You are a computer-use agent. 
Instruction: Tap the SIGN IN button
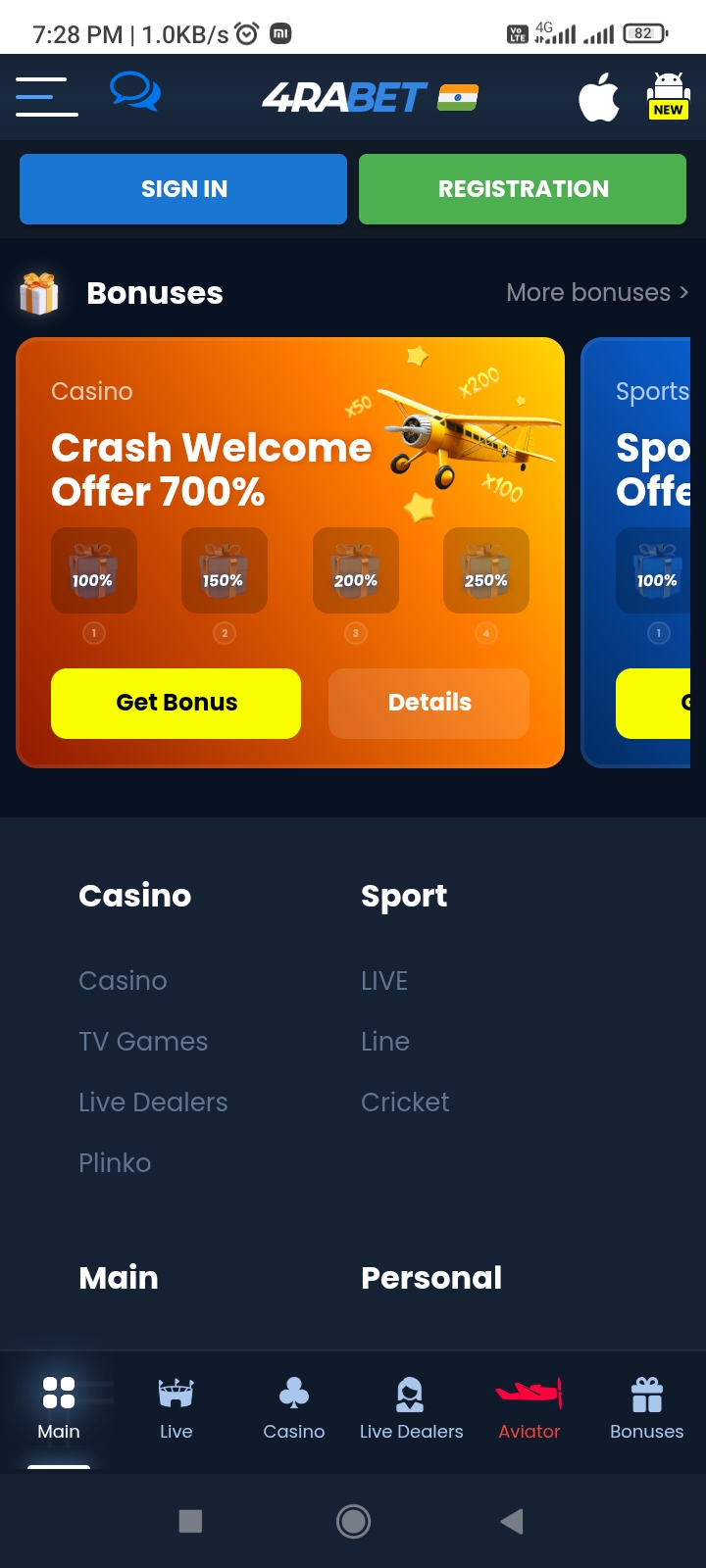tap(183, 189)
